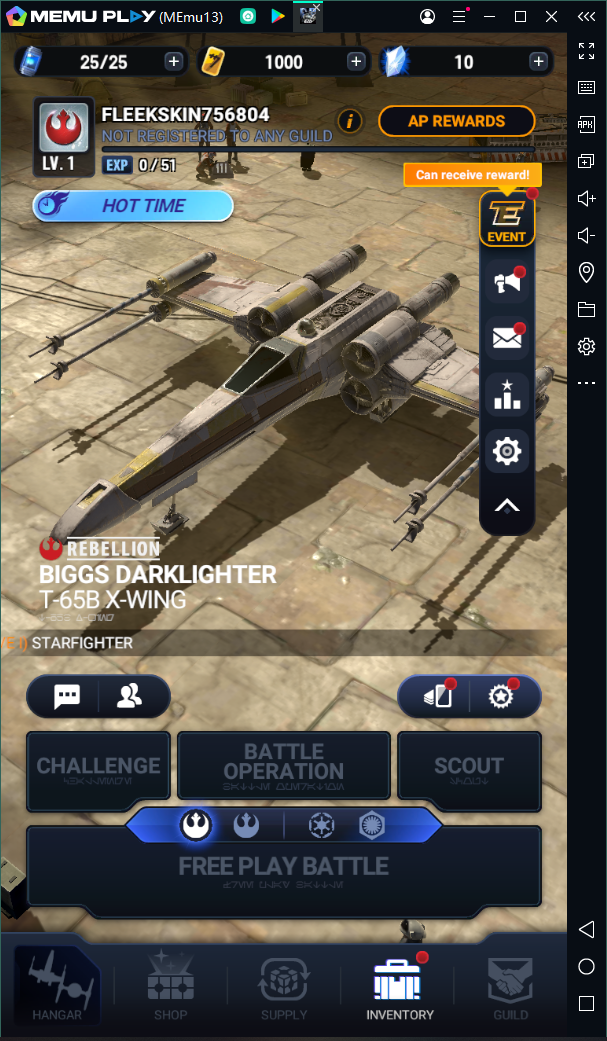Open the rankings podium icon
This screenshot has height=1041, width=607.
pyautogui.click(x=507, y=394)
